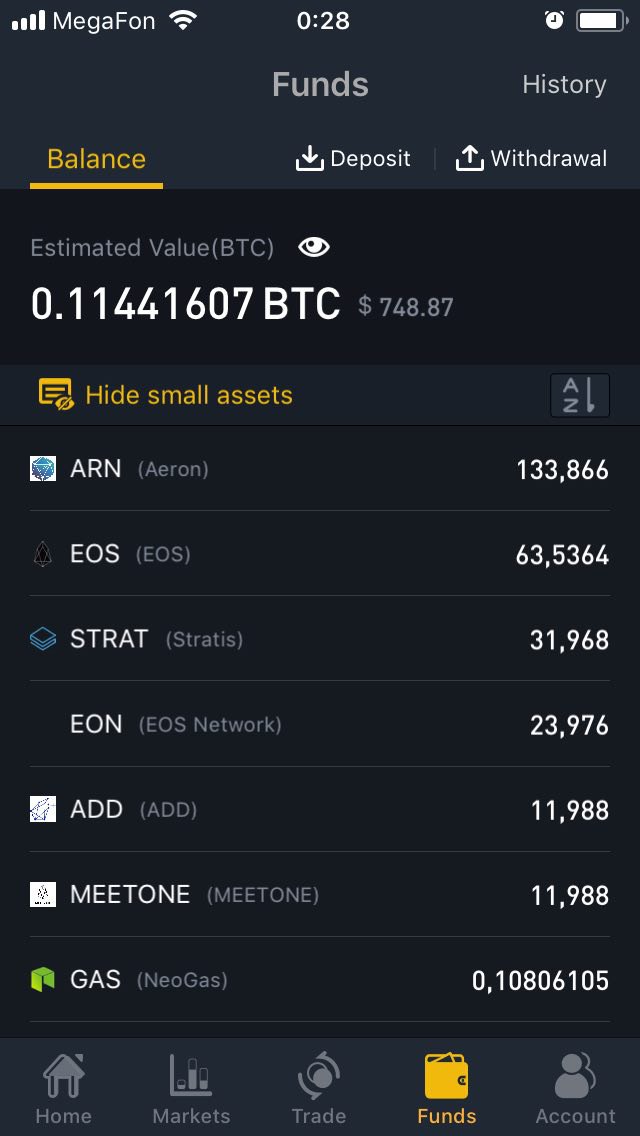
Task: Open the ARN Aeron asset row
Action: click(x=320, y=469)
